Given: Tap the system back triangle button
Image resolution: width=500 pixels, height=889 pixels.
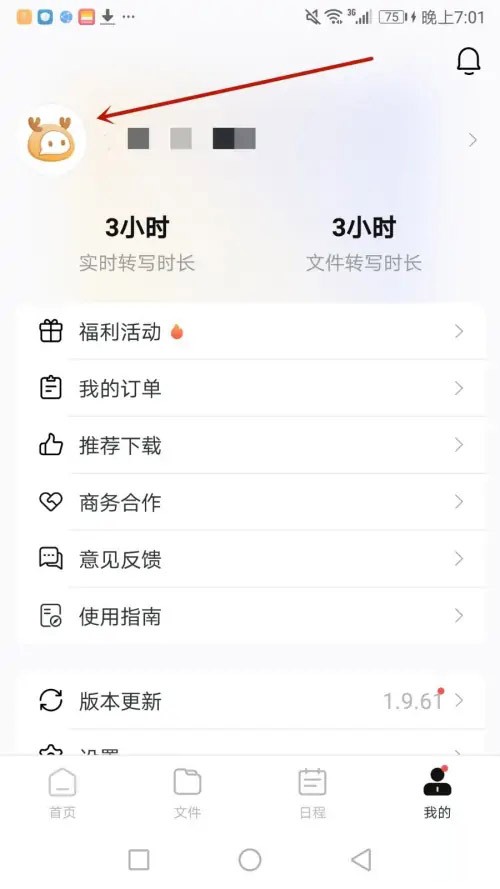Looking at the screenshot, I should pos(361,860).
